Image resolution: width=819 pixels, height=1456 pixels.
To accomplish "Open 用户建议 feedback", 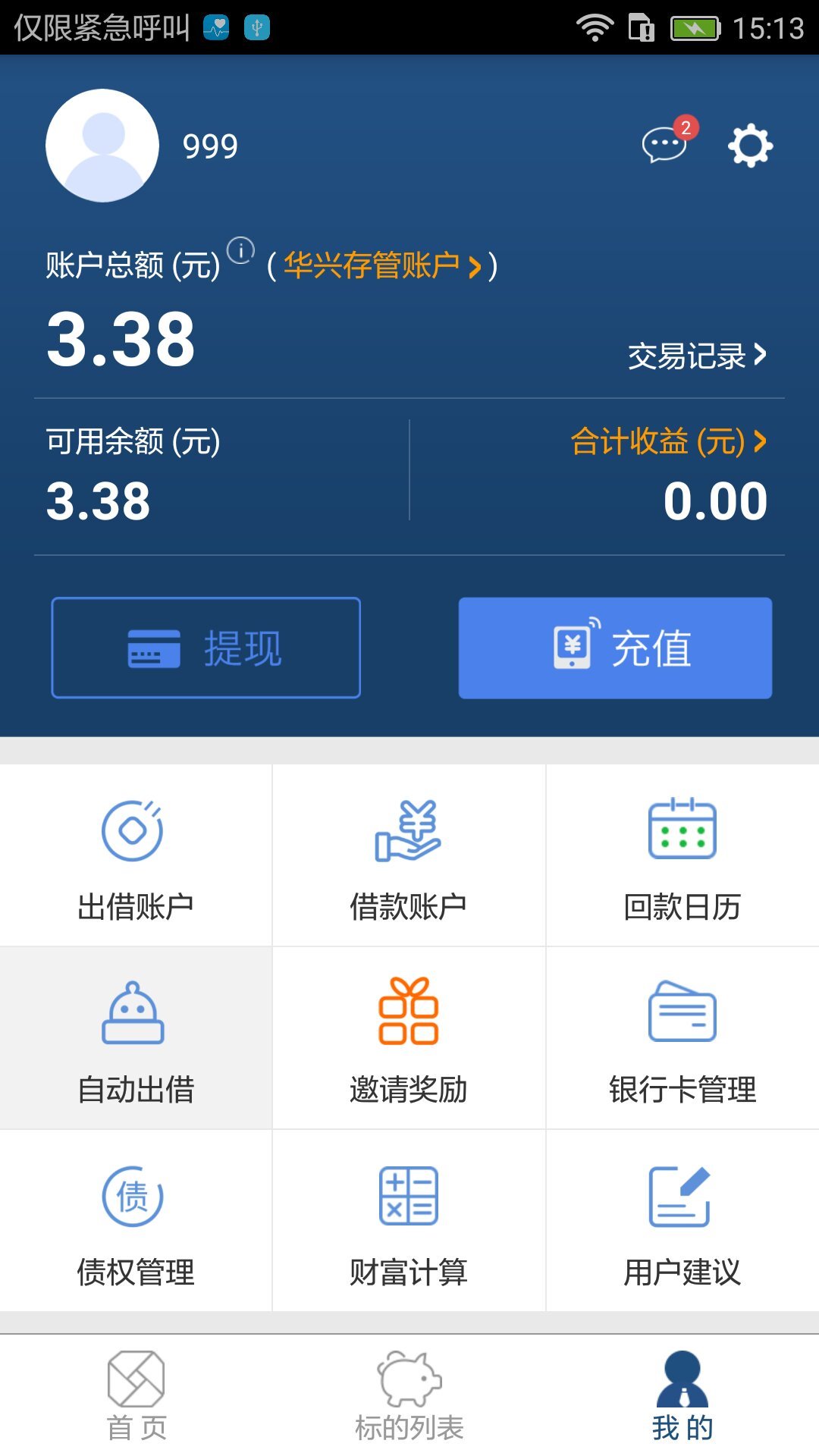I will pyautogui.click(x=682, y=1221).
